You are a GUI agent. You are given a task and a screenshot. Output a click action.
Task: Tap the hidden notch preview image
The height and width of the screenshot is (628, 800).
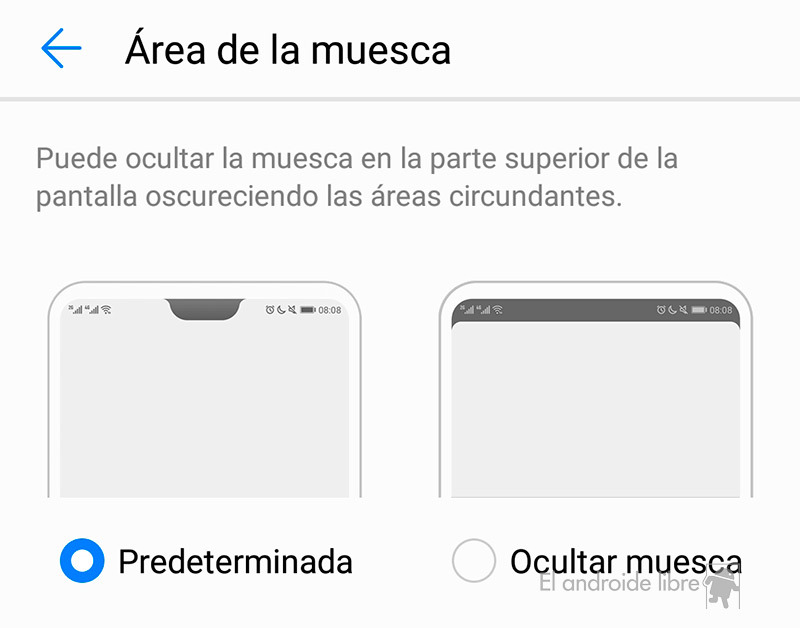[x=596, y=390]
